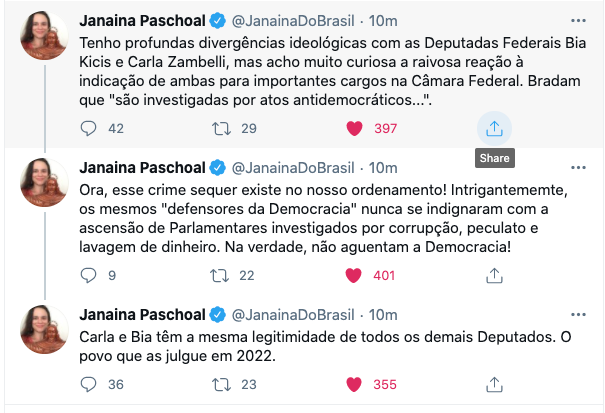Reply to the tweet with 42 comments
This screenshot has width=605, height=413.
click(x=88, y=129)
